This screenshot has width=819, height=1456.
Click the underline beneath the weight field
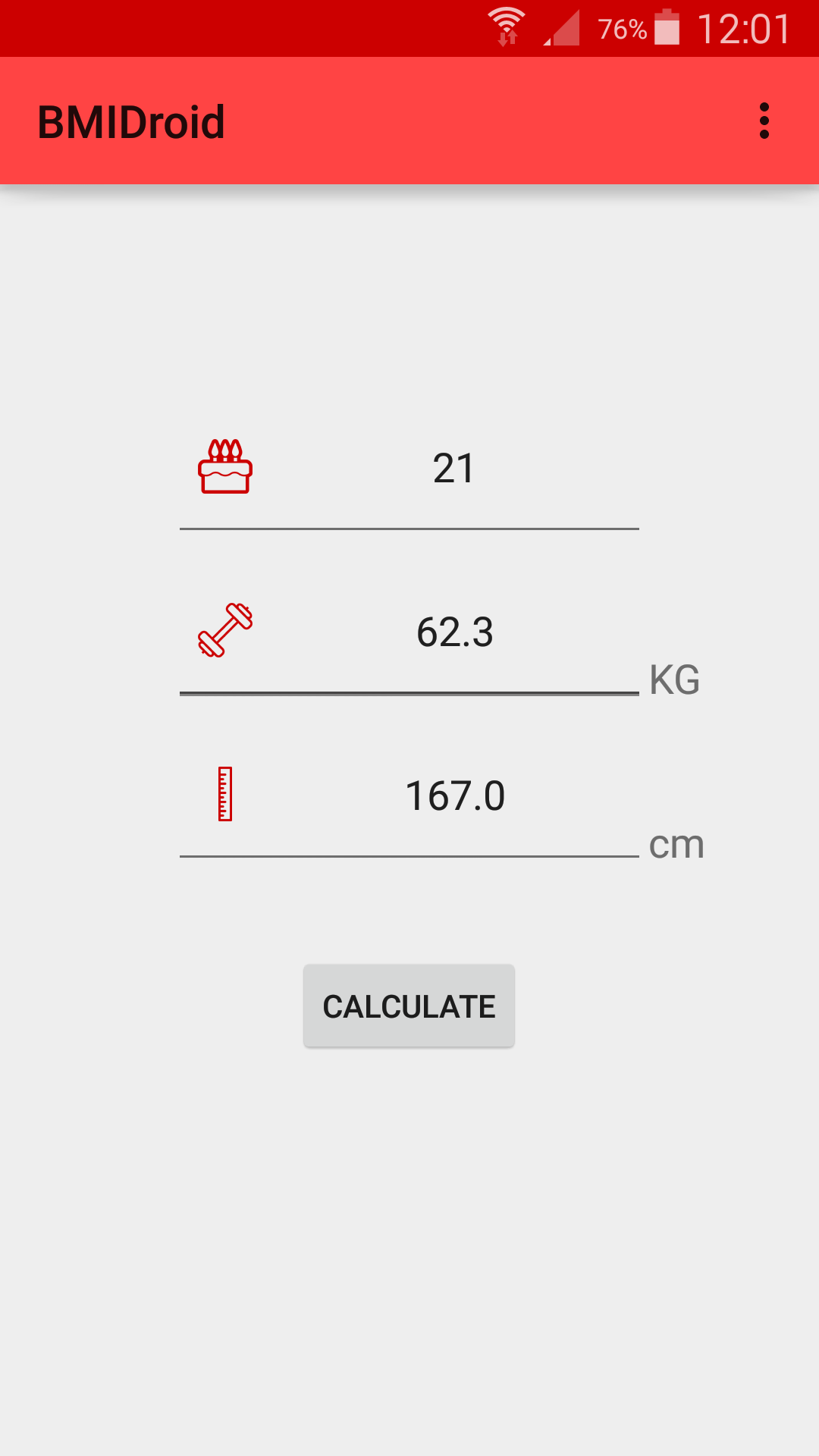pos(409,694)
